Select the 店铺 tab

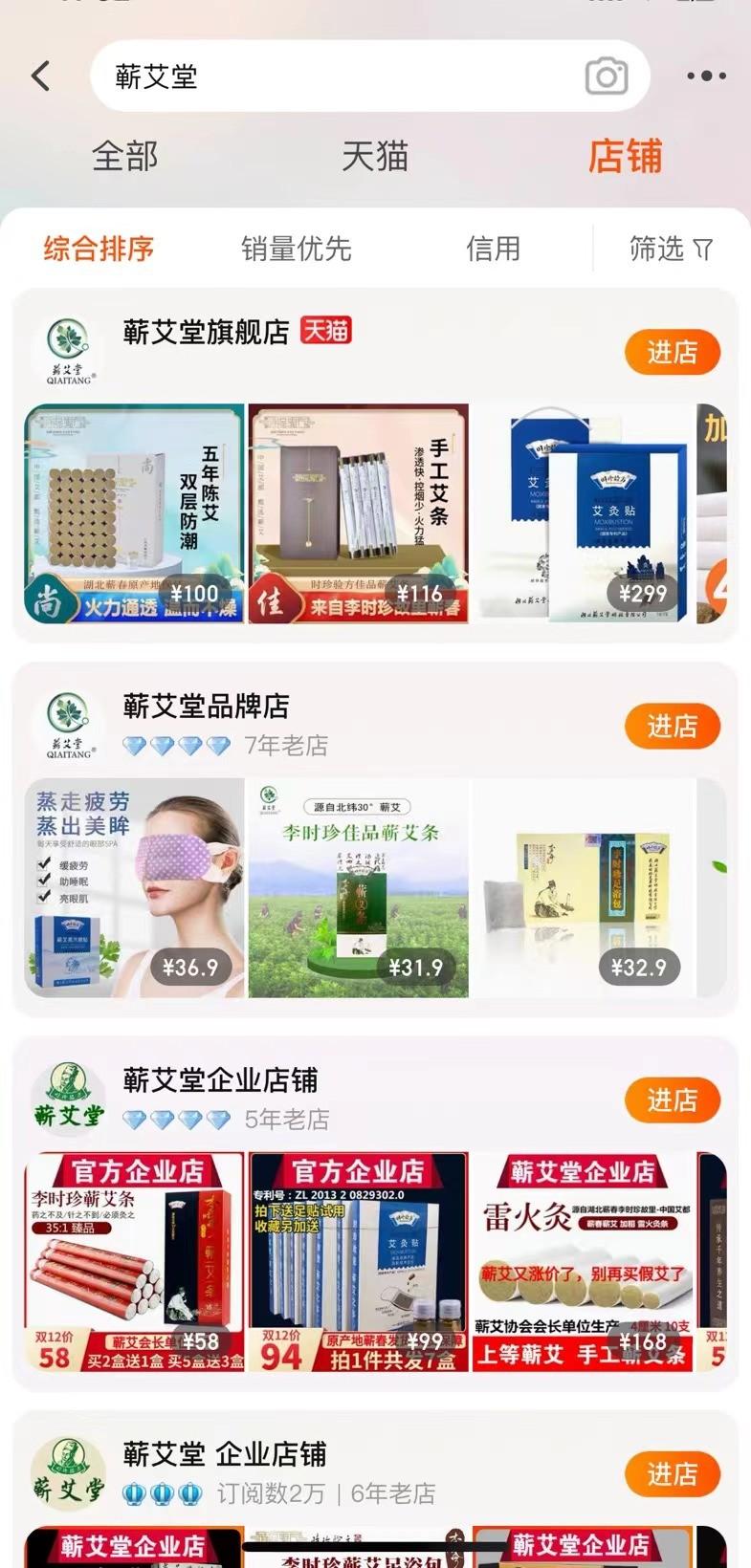(625, 156)
